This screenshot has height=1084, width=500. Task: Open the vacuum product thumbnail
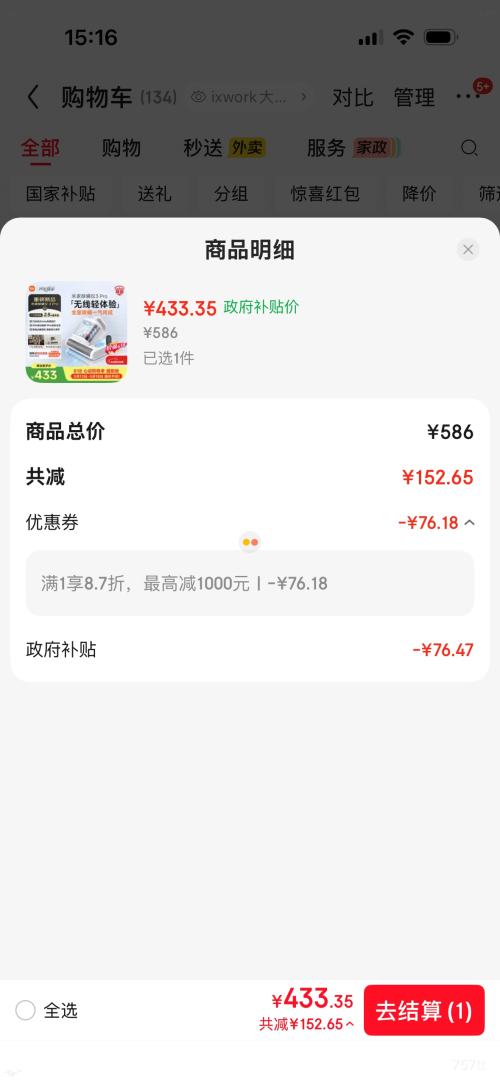point(77,332)
